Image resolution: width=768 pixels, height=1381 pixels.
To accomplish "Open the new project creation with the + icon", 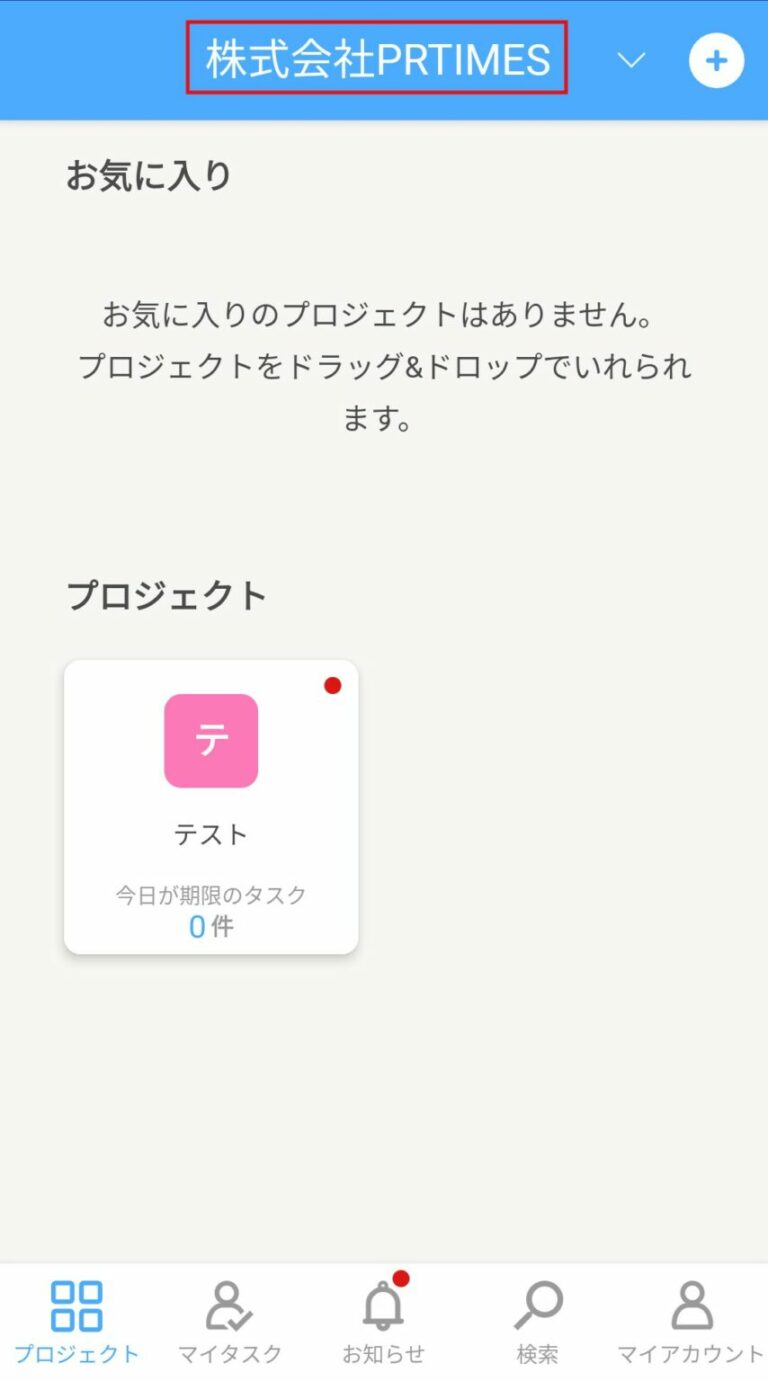I will point(716,60).
